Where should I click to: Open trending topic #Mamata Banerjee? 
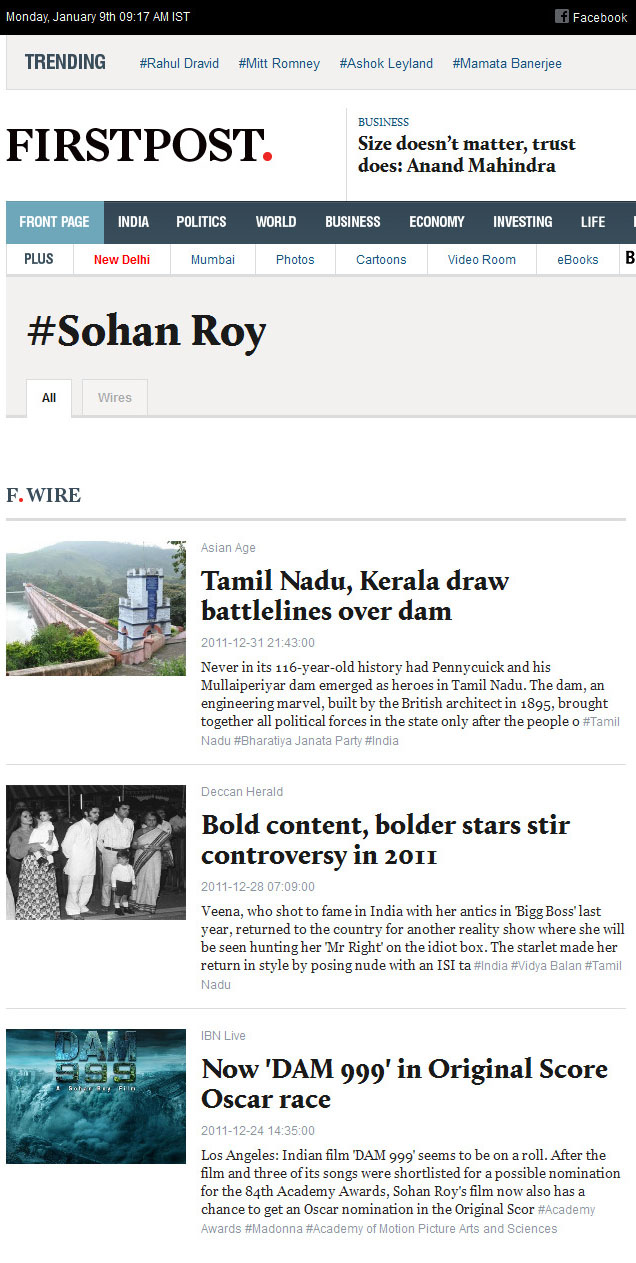coord(506,63)
